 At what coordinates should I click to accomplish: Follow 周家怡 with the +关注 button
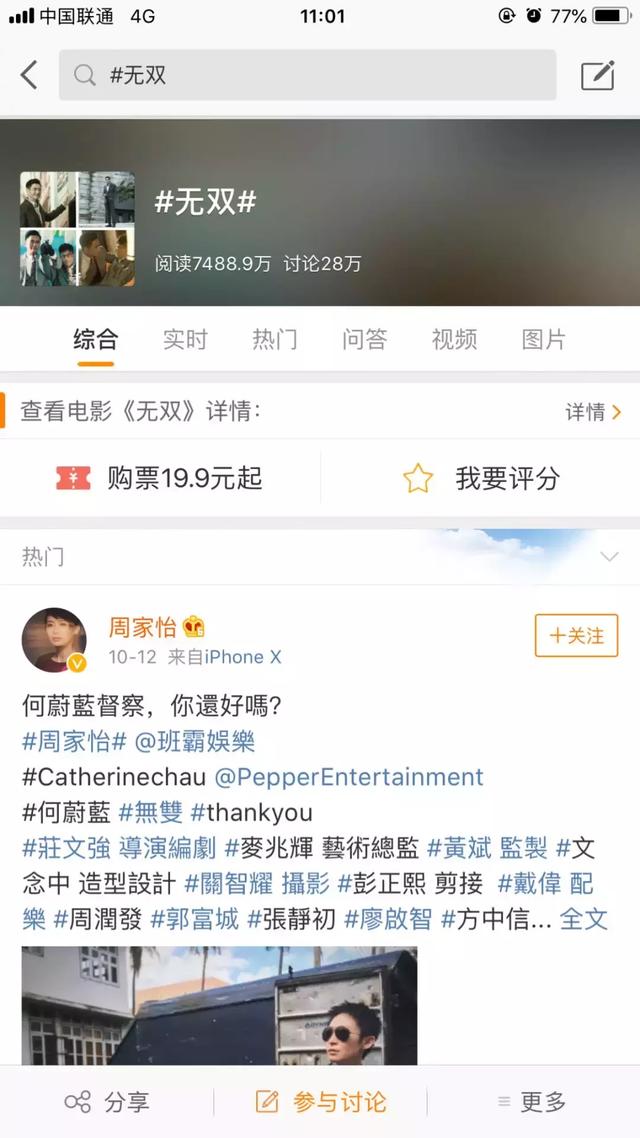[576, 636]
